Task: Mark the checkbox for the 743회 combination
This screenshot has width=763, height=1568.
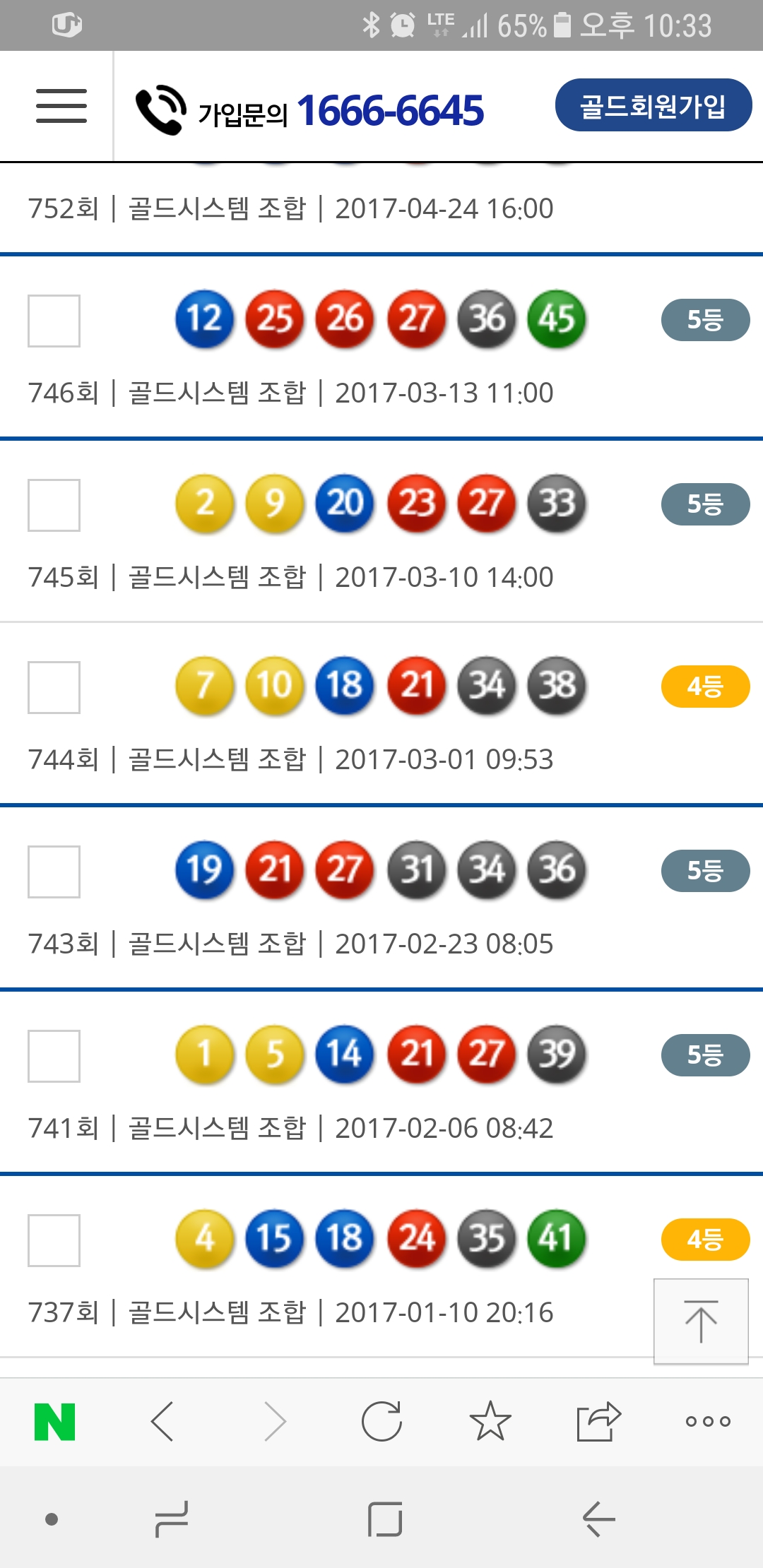Action: (54, 872)
